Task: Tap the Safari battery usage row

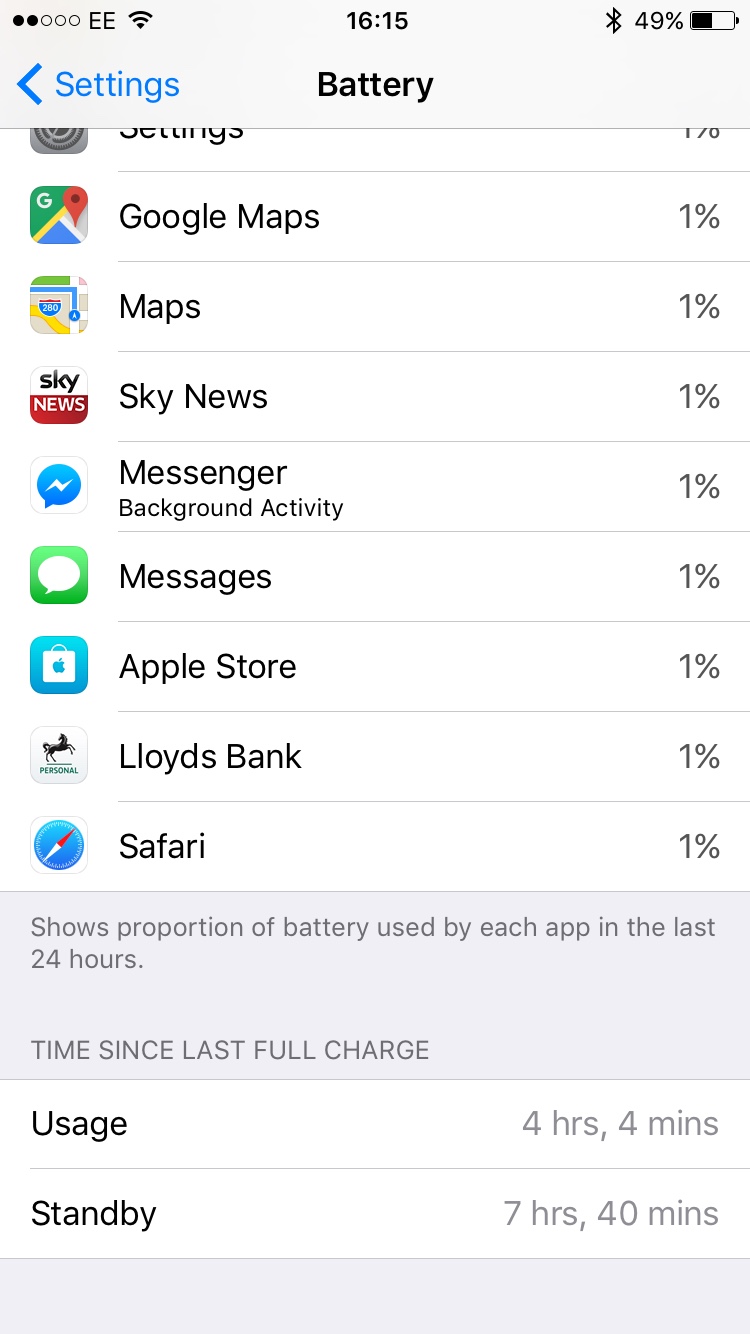Action: 375,847
